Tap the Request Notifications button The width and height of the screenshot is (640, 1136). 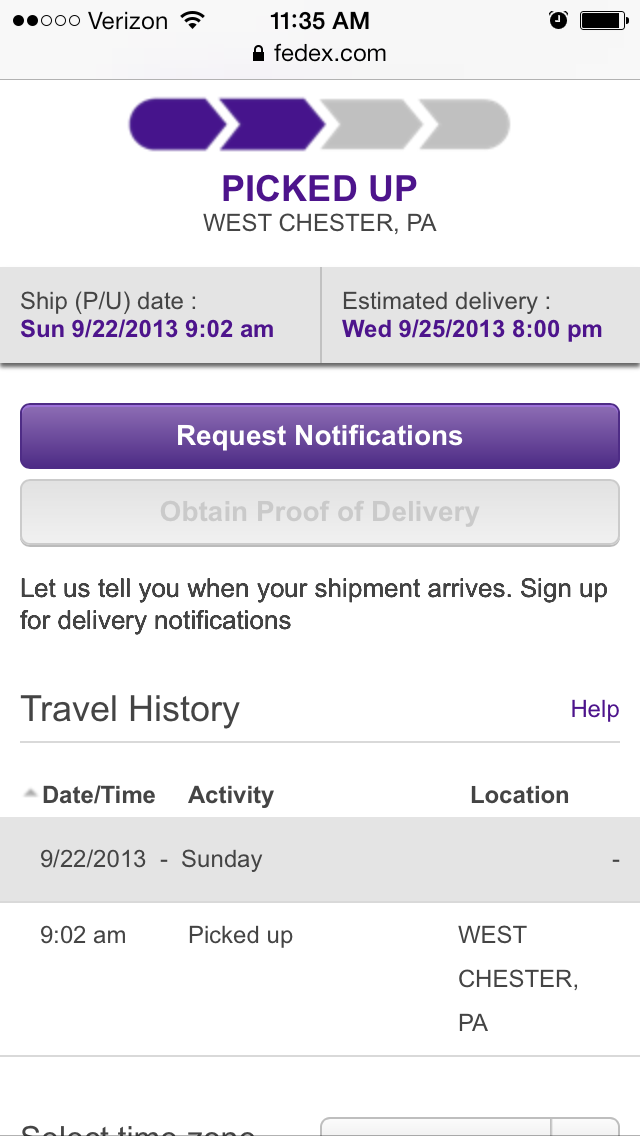point(320,436)
